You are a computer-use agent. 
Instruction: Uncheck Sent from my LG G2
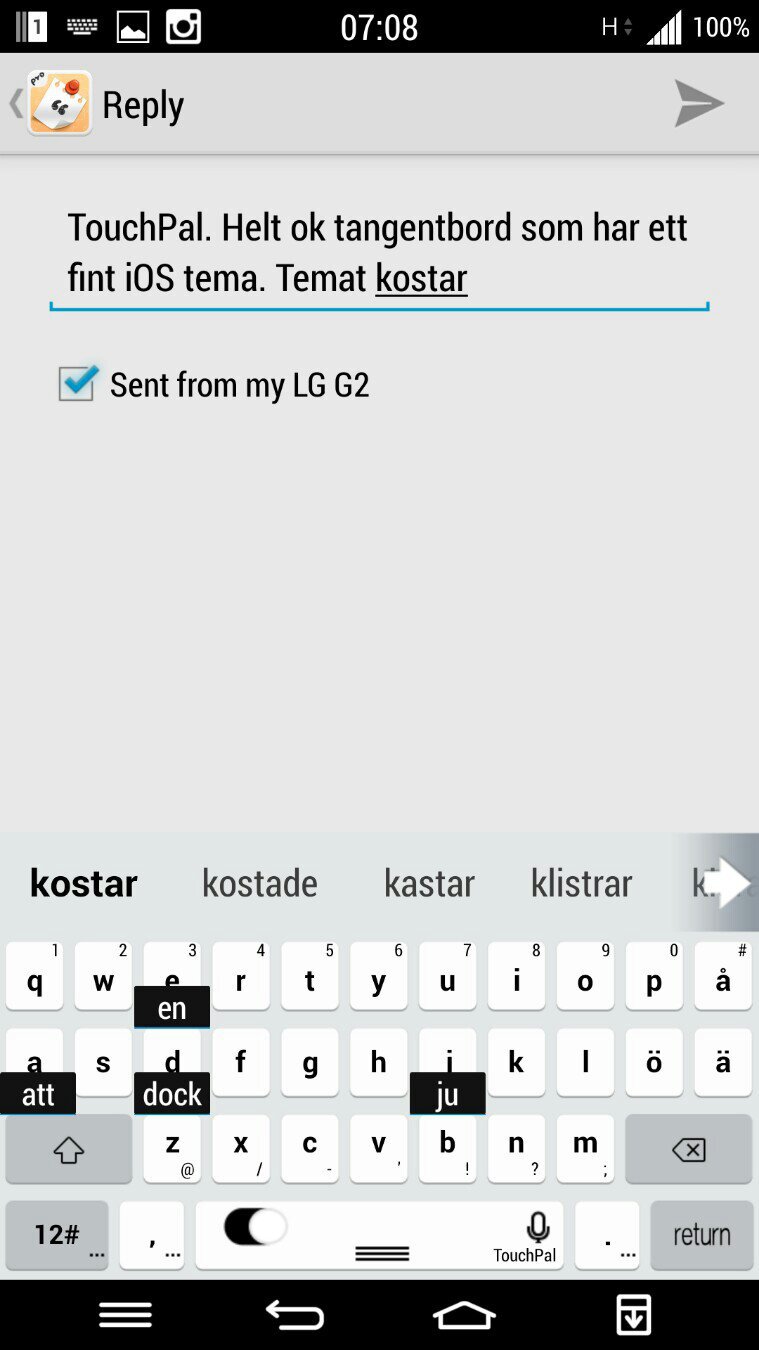pyautogui.click(x=77, y=383)
